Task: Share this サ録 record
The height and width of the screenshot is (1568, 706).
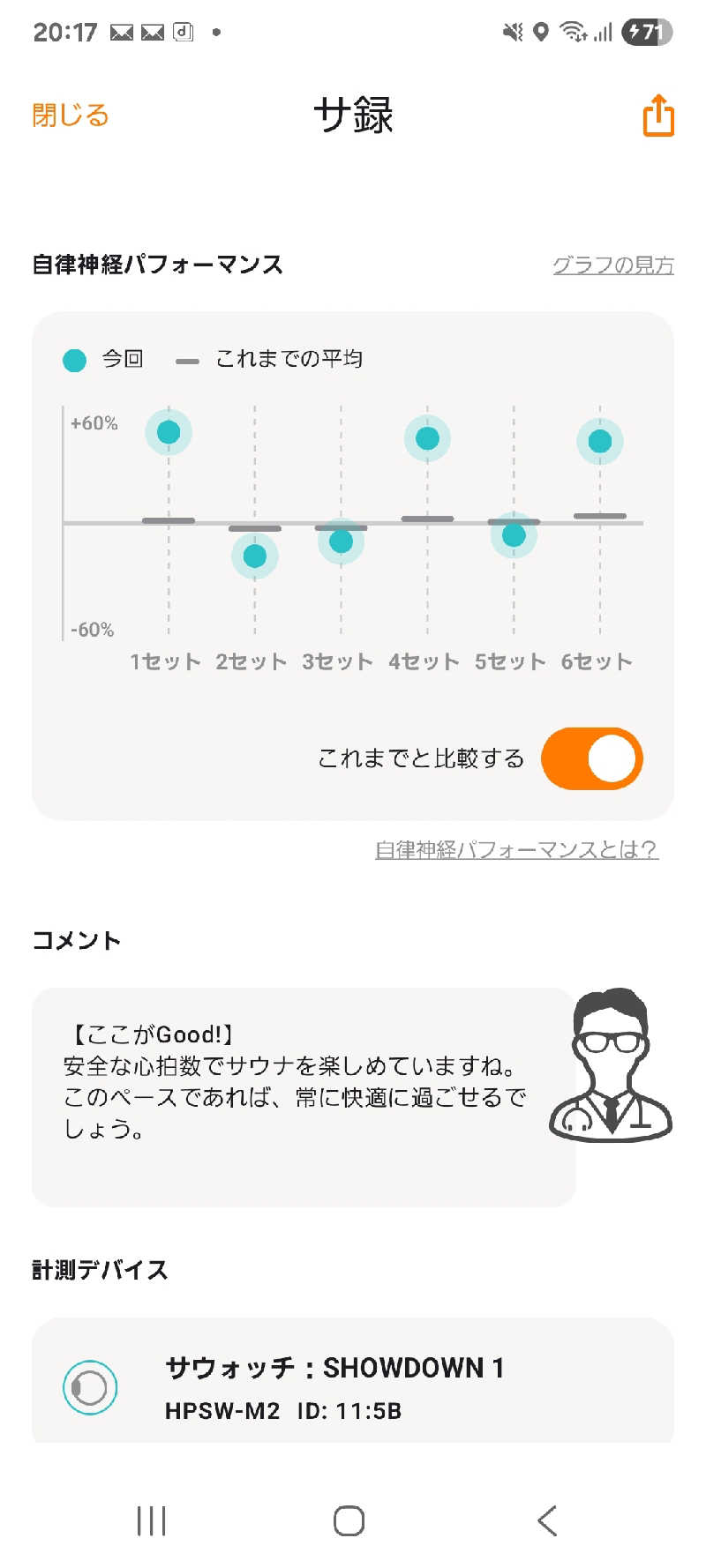Action: (x=657, y=116)
